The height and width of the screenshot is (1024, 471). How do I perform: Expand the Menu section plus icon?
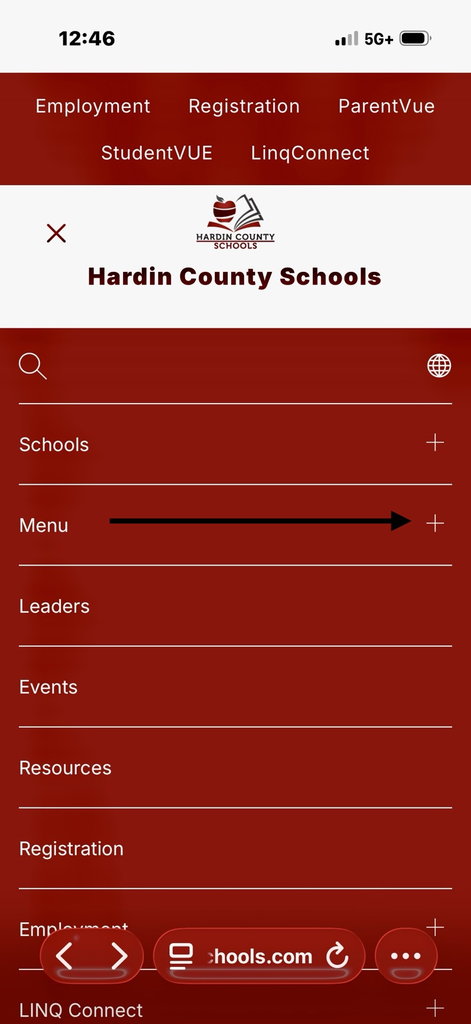click(x=435, y=524)
